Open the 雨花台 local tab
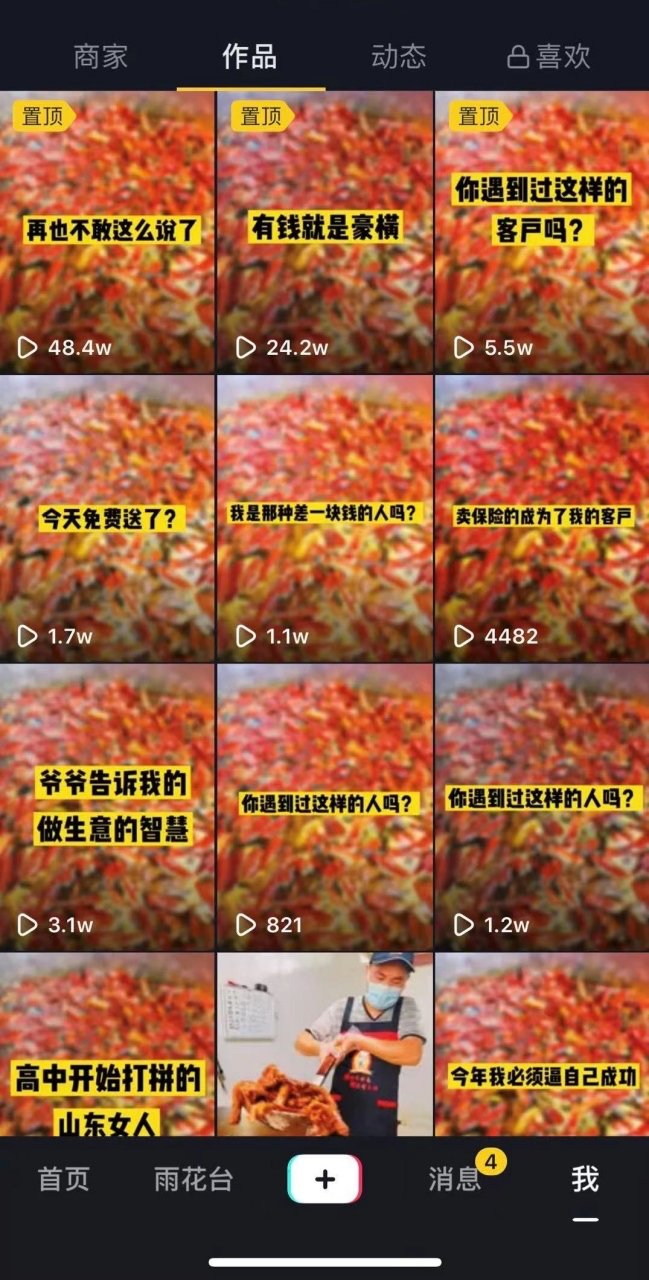 [194, 1179]
